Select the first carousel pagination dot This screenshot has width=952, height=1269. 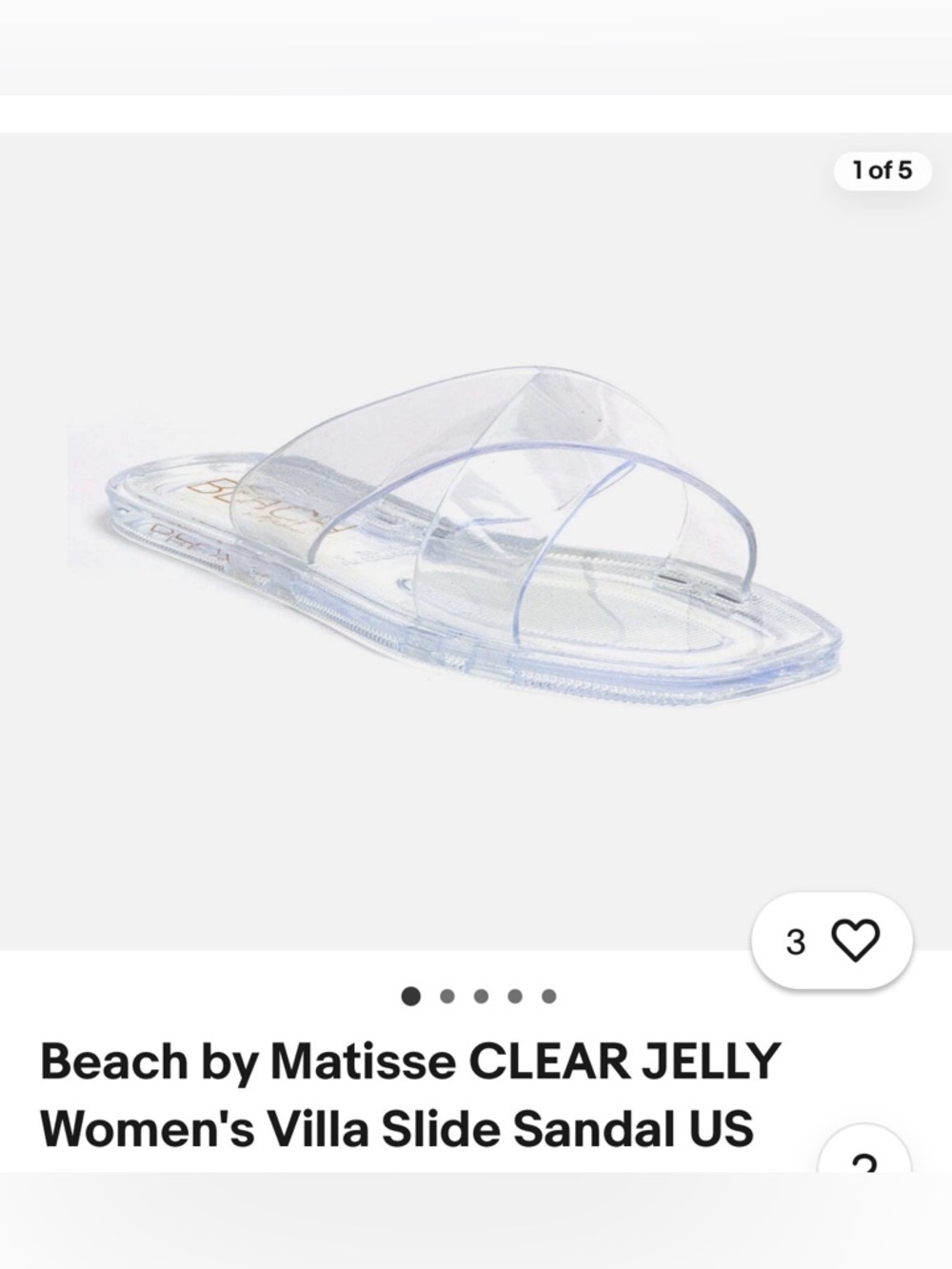[411, 994]
